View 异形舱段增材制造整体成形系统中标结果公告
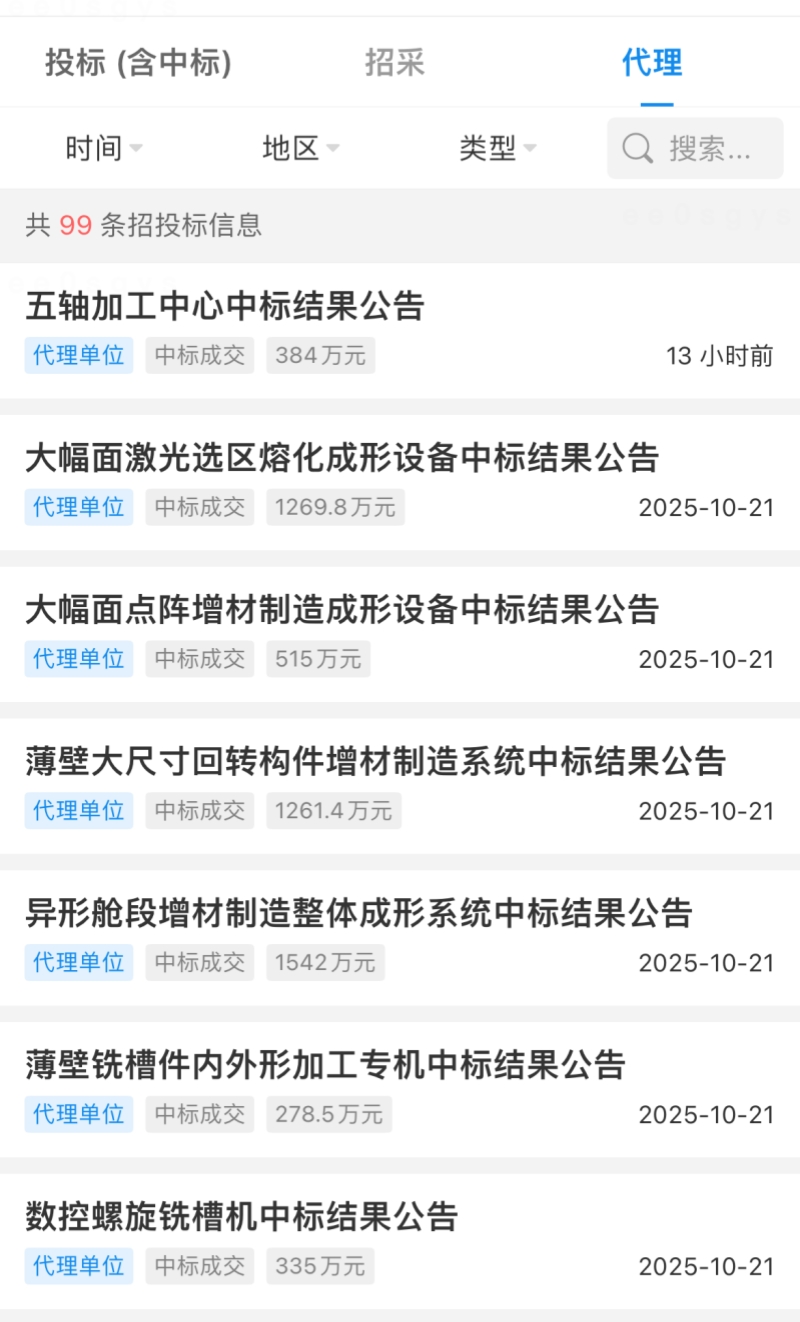 point(359,914)
